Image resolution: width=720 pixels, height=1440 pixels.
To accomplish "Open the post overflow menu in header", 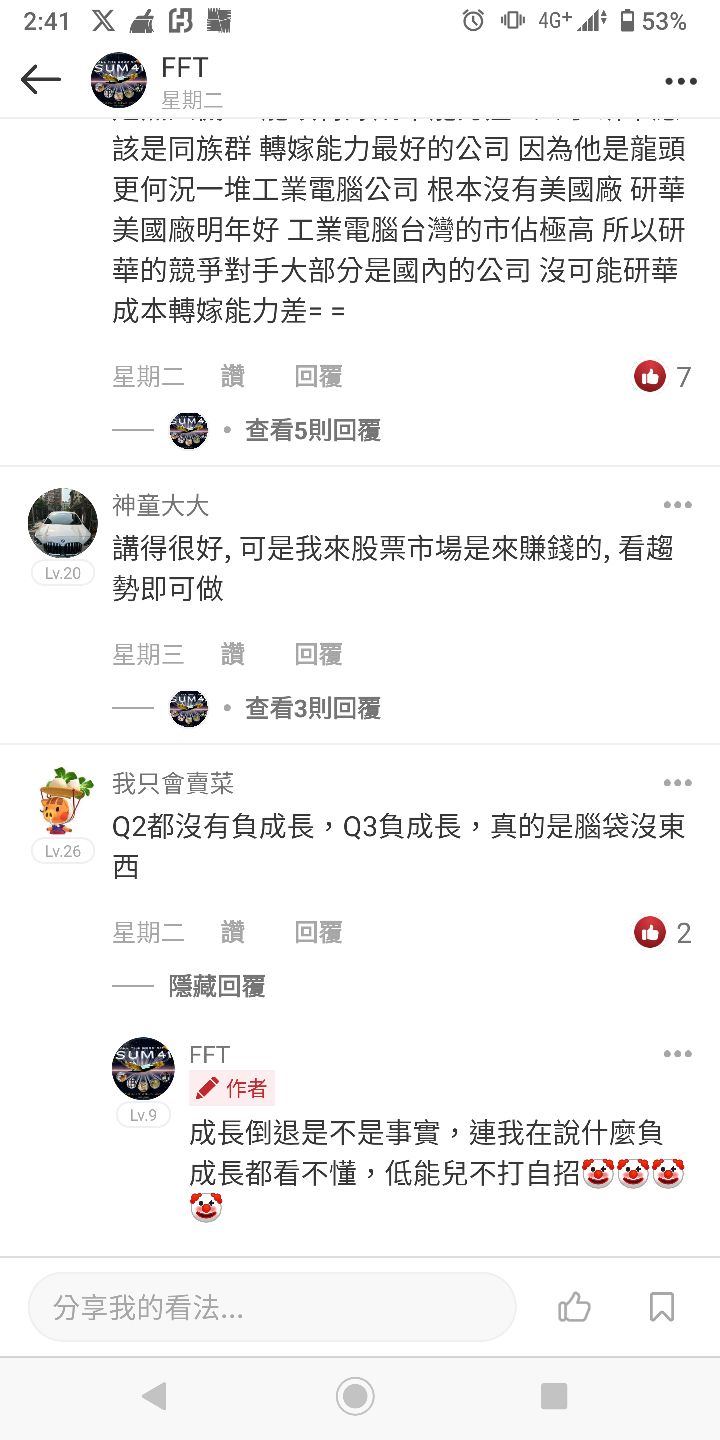I will (x=680, y=82).
